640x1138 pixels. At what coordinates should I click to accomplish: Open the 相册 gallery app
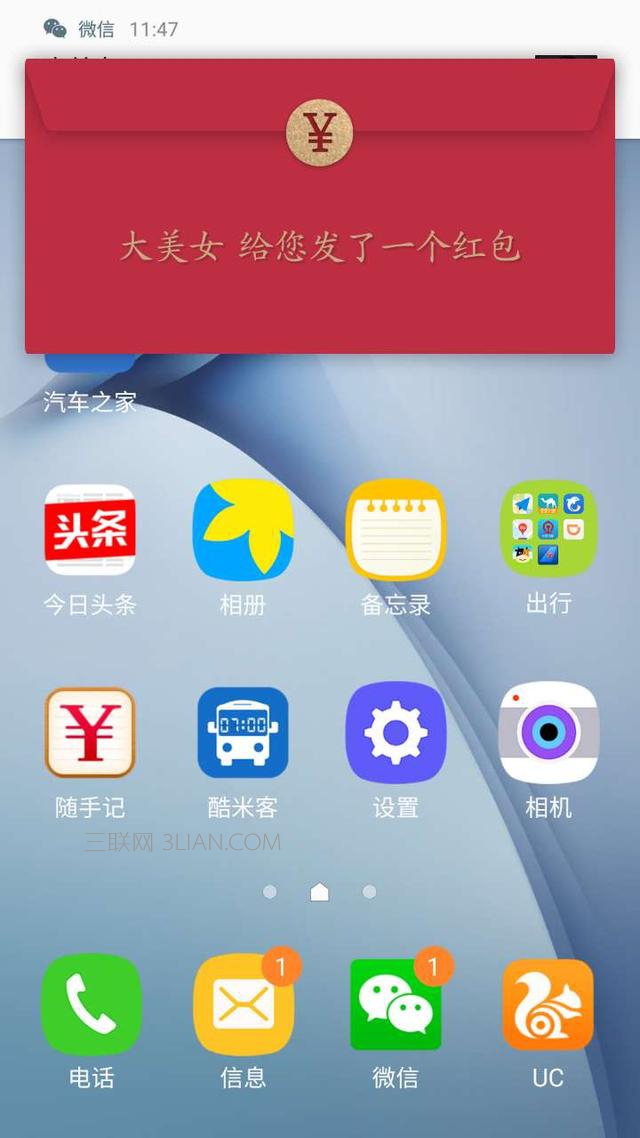[243, 530]
